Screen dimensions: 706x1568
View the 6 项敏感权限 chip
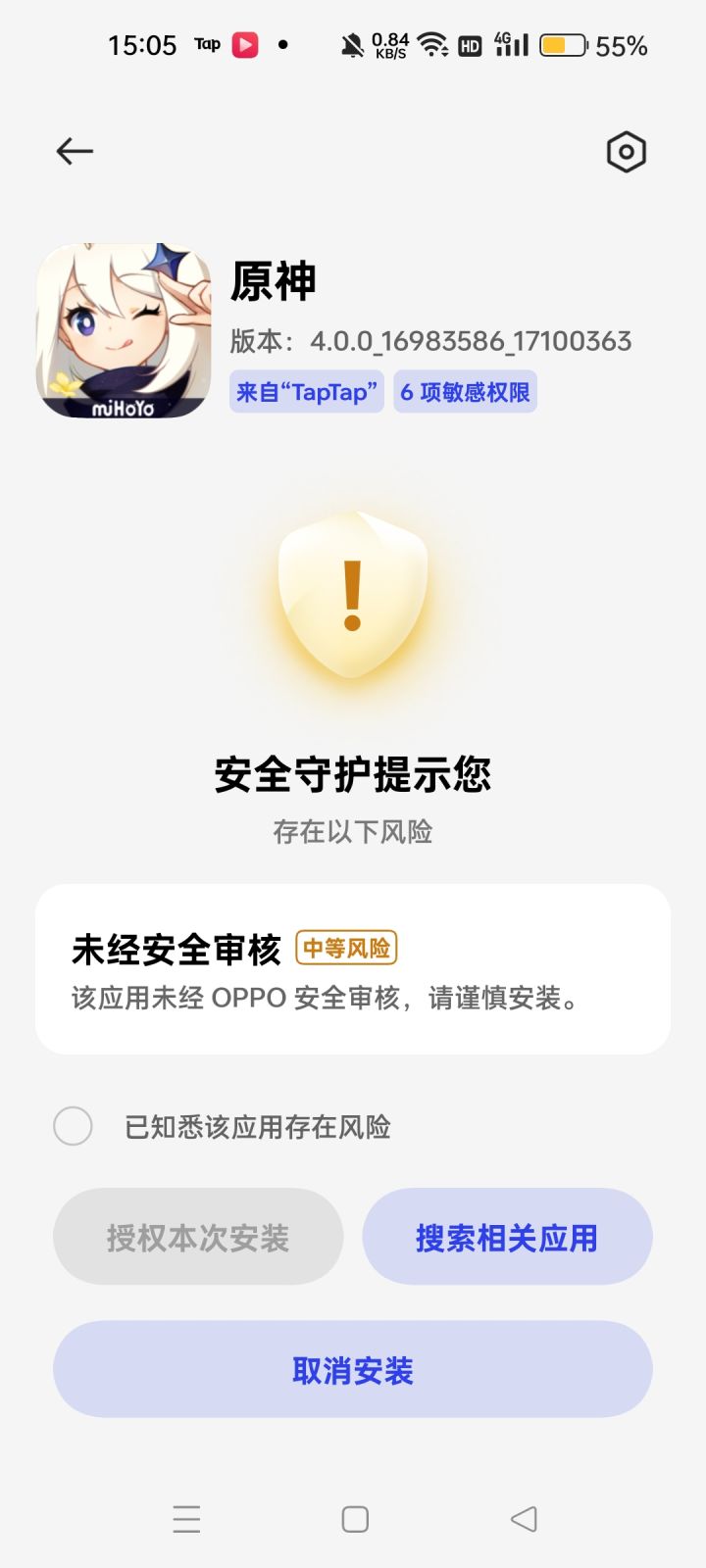click(465, 392)
